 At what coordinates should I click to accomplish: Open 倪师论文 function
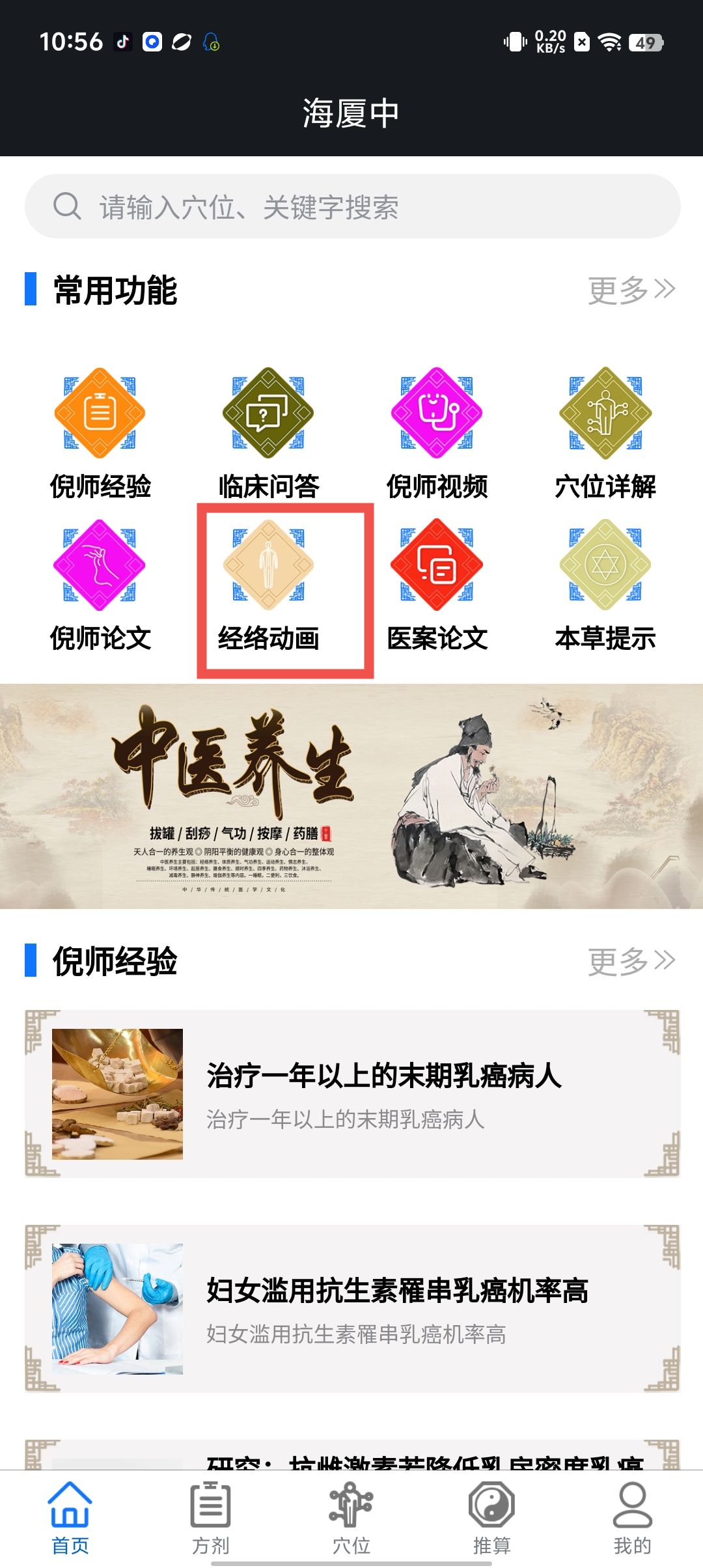tap(100, 585)
